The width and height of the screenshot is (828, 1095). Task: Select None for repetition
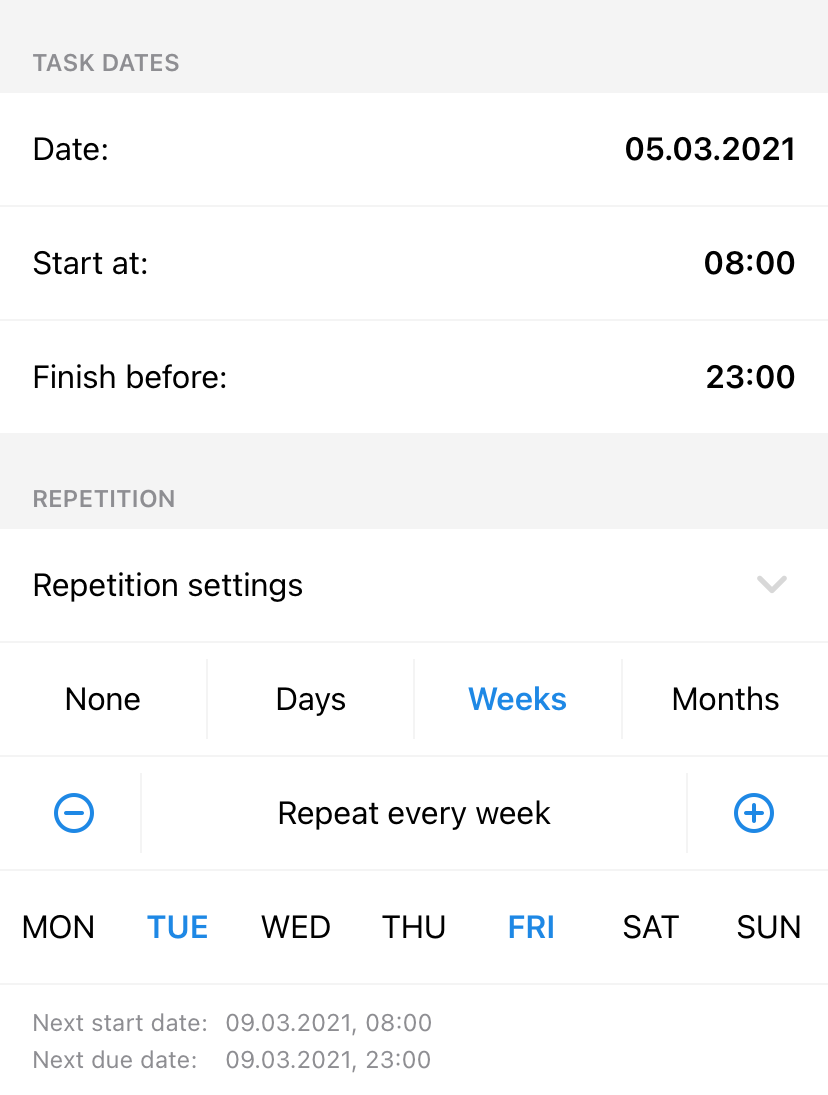103,699
